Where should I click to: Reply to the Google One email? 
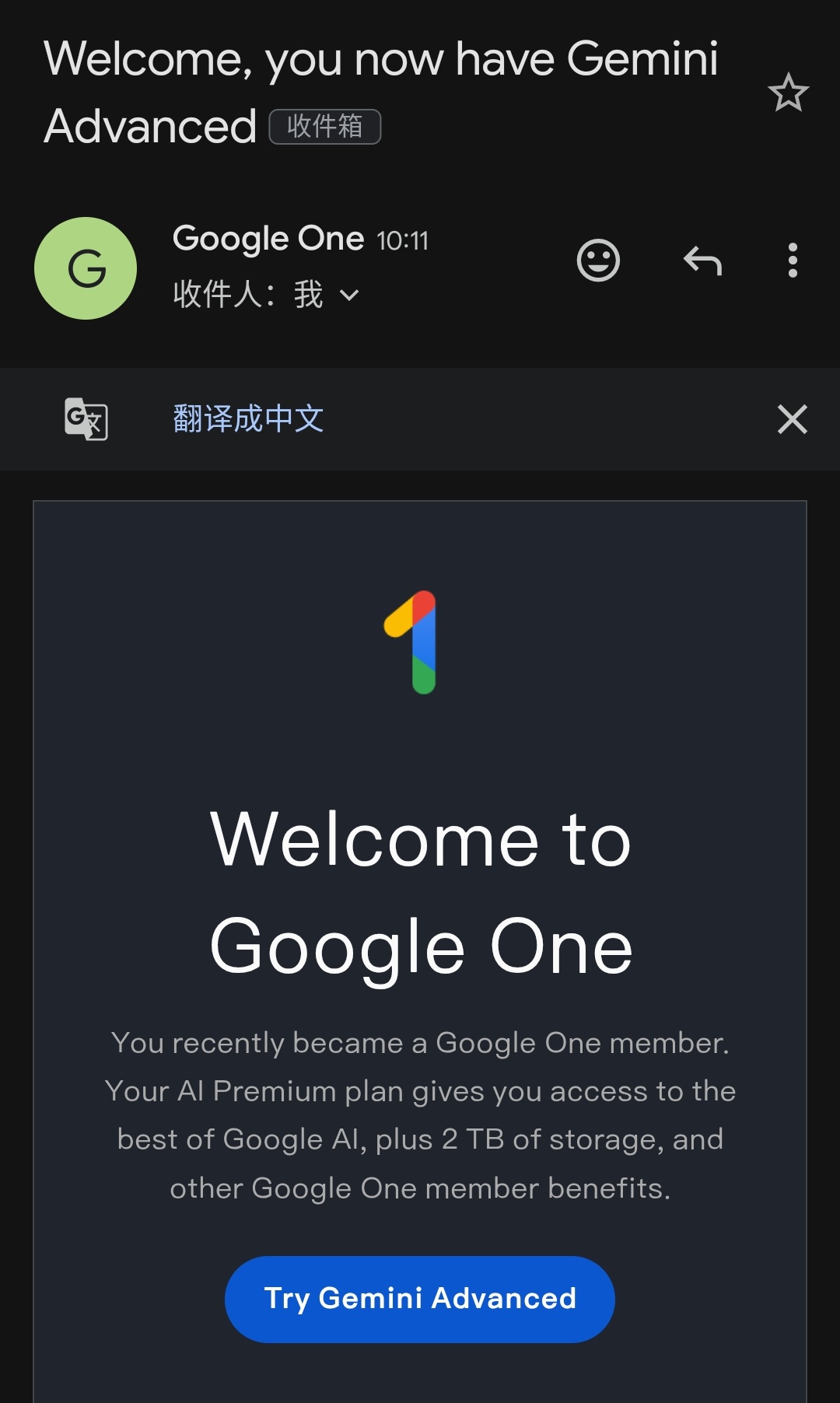click(x=703, y=261)
